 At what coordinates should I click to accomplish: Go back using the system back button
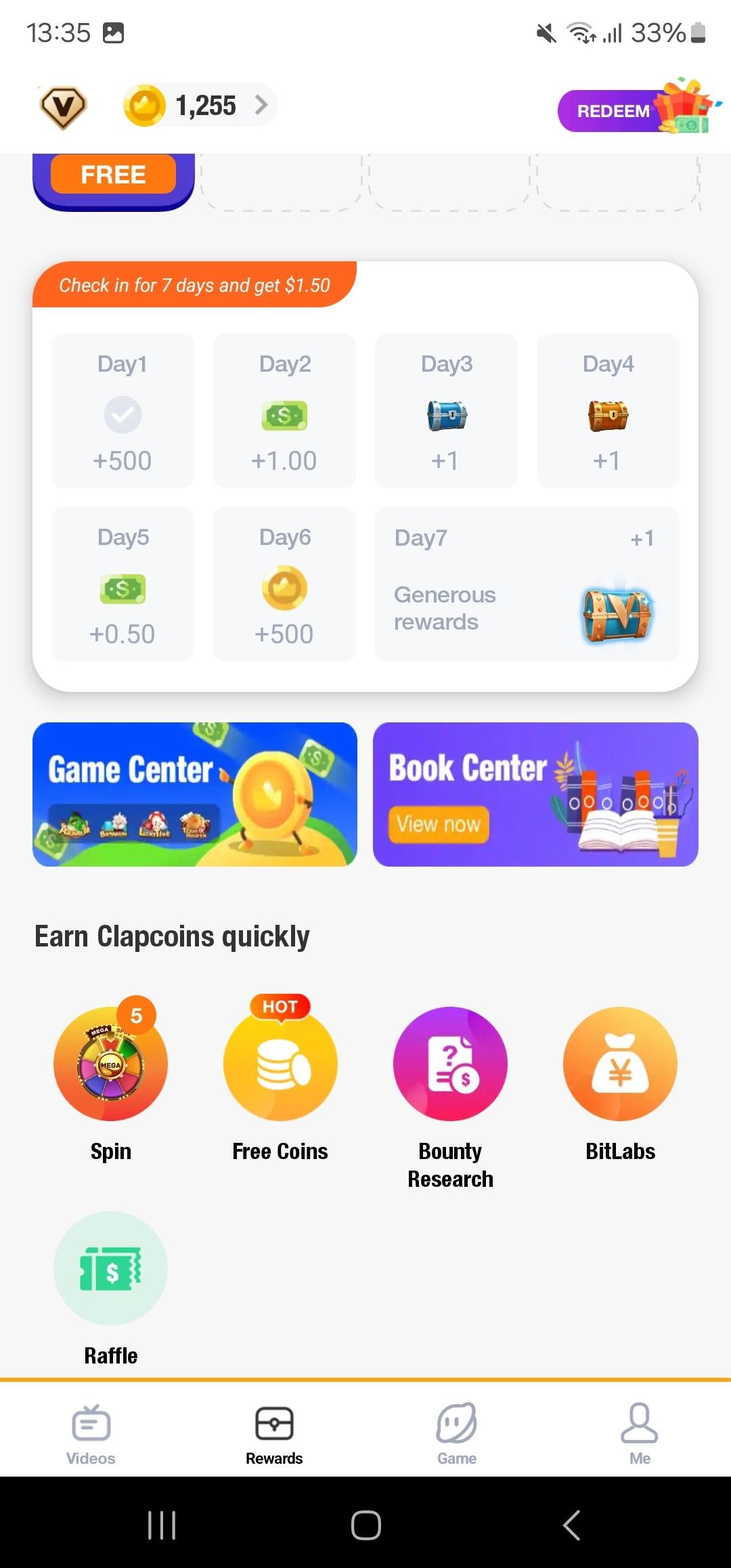tap(571, 1525)
